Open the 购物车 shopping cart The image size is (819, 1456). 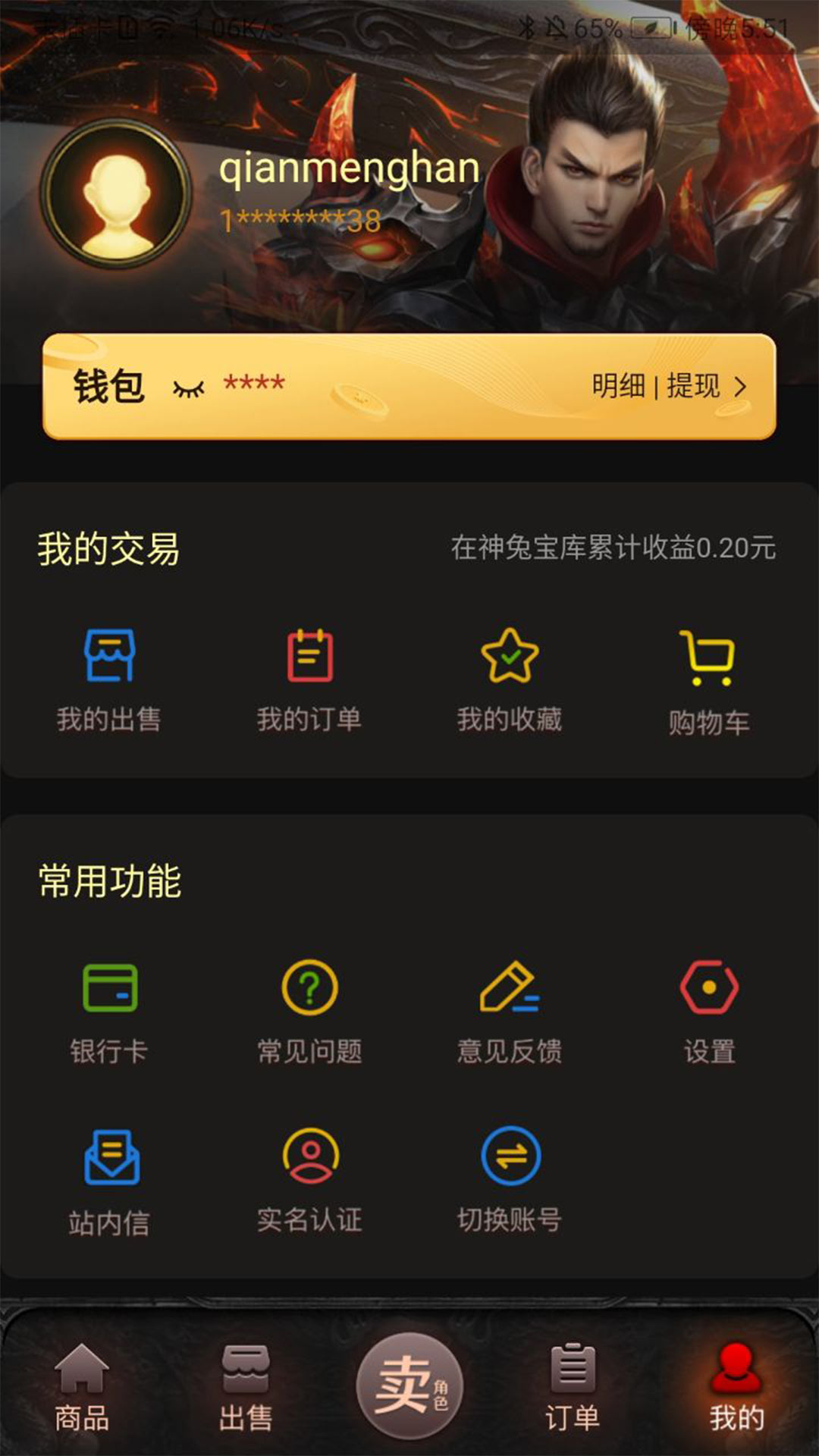pyautogui.click(x=708, y=679)
